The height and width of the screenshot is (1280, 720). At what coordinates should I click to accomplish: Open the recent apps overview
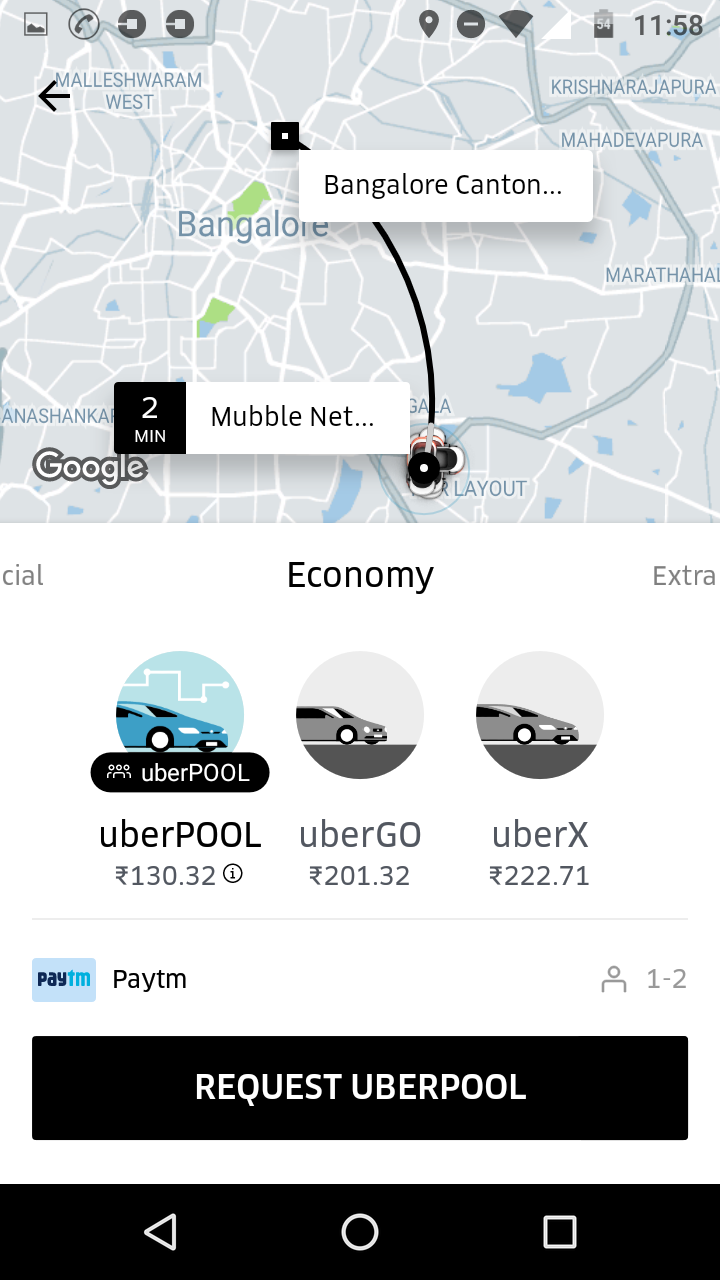[559, 1232]
